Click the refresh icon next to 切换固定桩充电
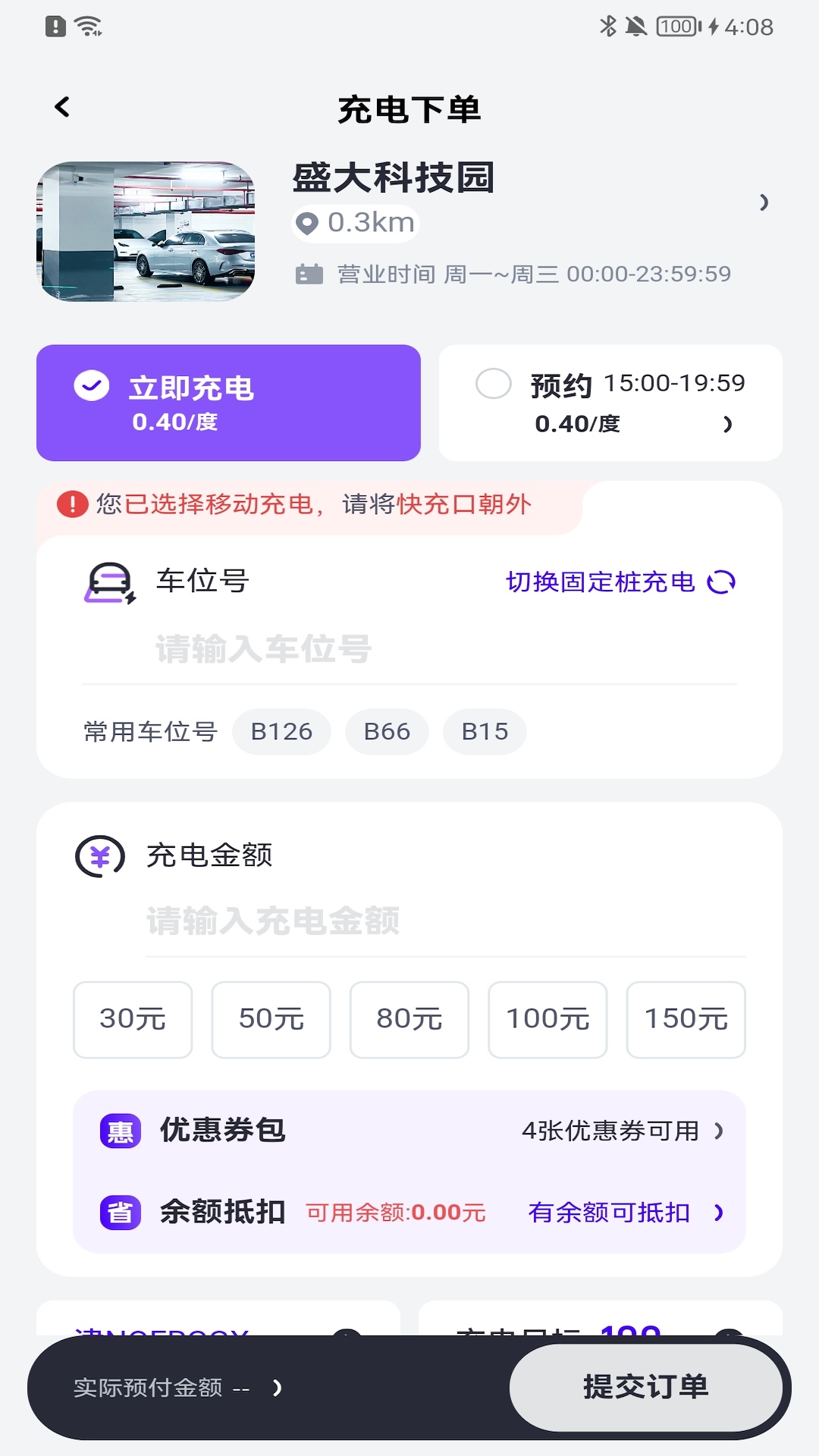This screenshot has width=819, height=1456. point(720,583)
